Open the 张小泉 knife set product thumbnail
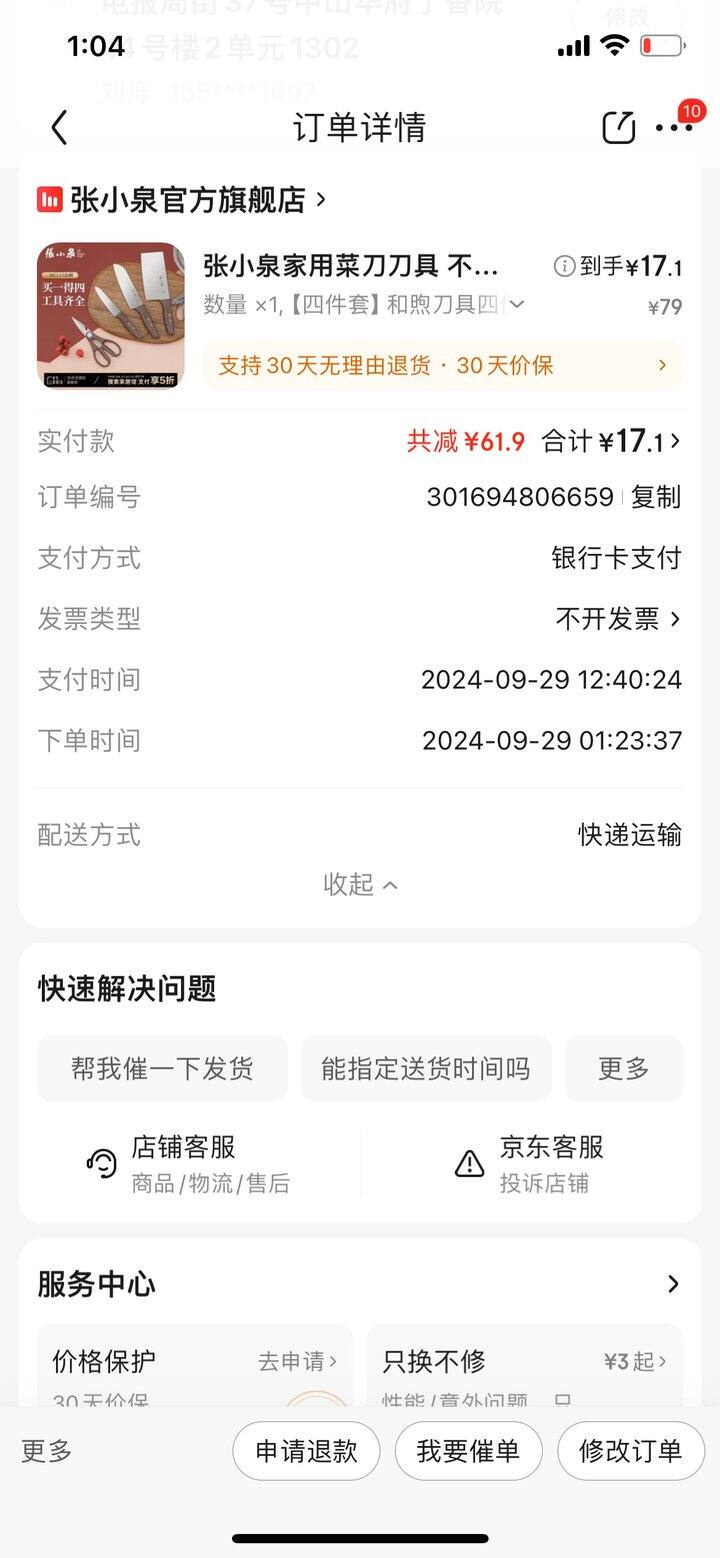 click(x=111, y=315)
